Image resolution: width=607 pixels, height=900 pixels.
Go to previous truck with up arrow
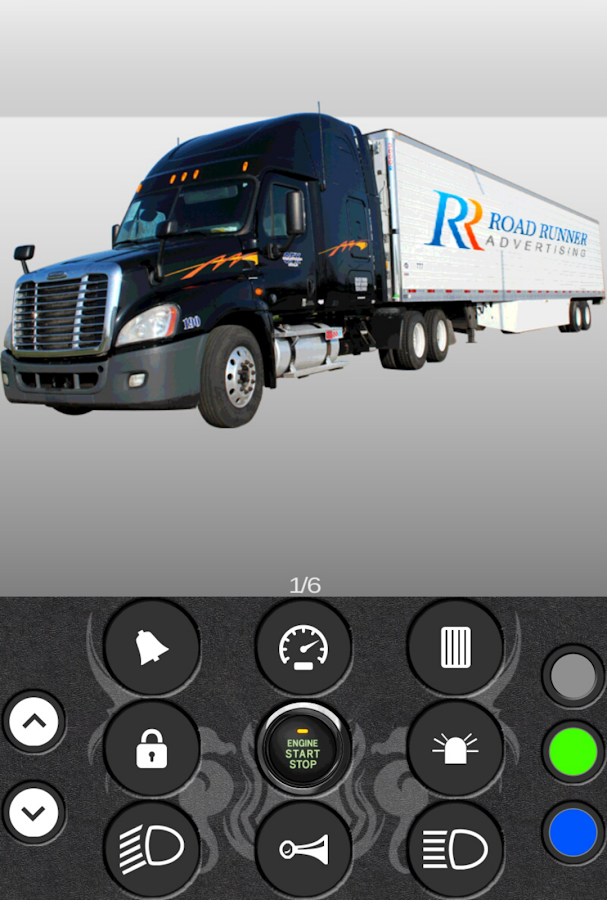point(34,721)
